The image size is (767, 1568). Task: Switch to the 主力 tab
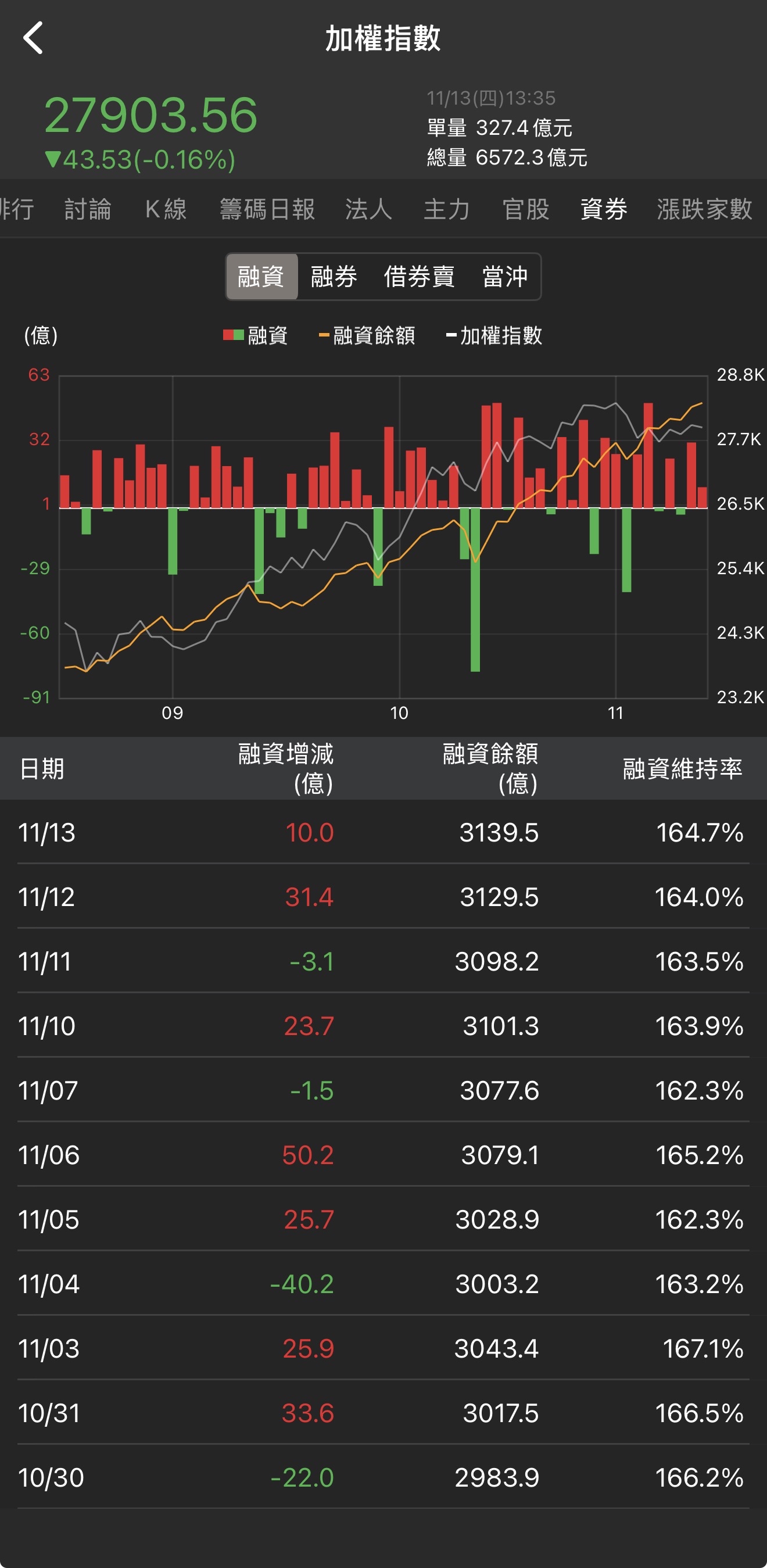[x=446, y=209]
